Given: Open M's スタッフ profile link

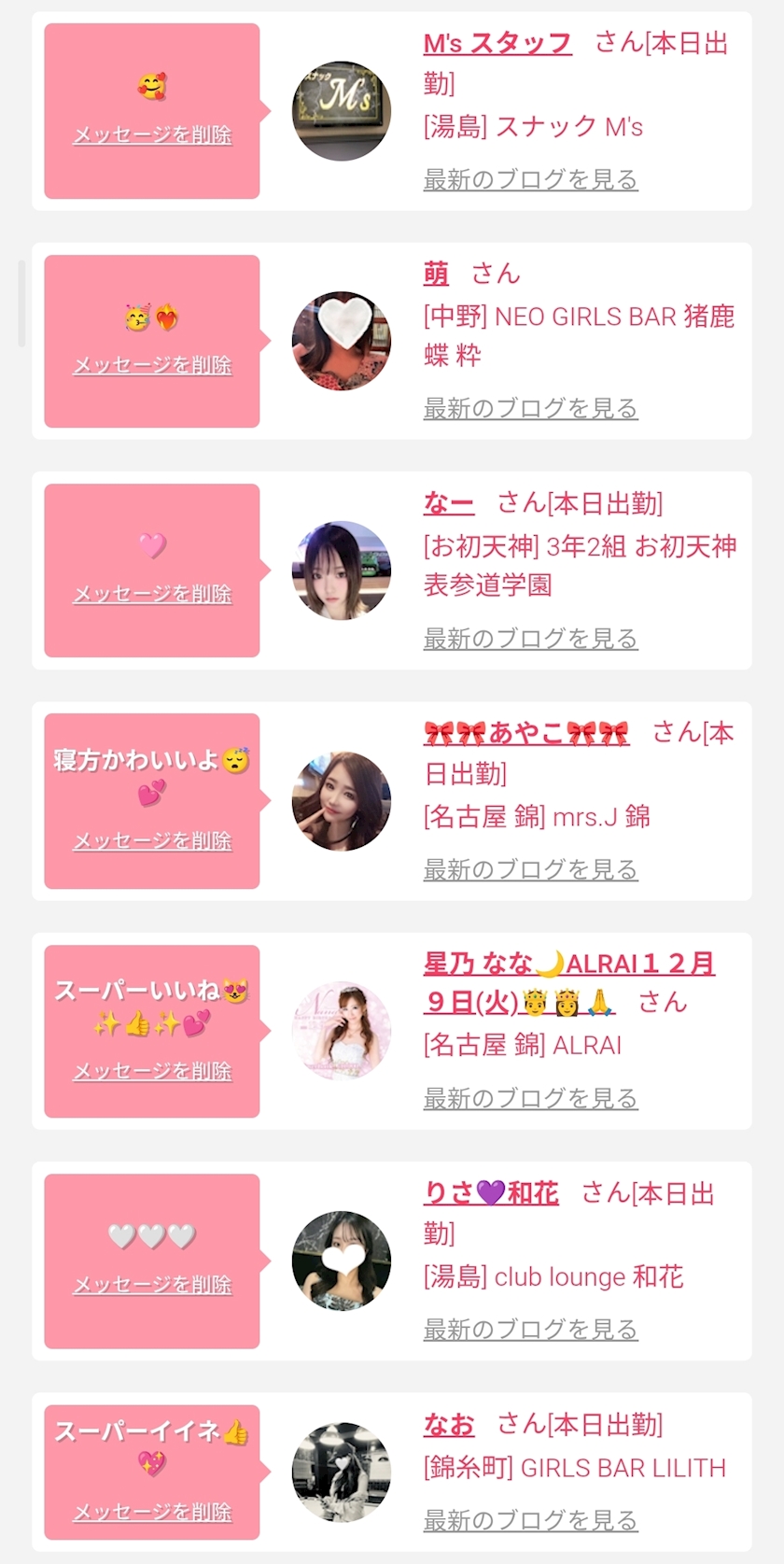Looking at the screenshot, I should tap(497, 43).
